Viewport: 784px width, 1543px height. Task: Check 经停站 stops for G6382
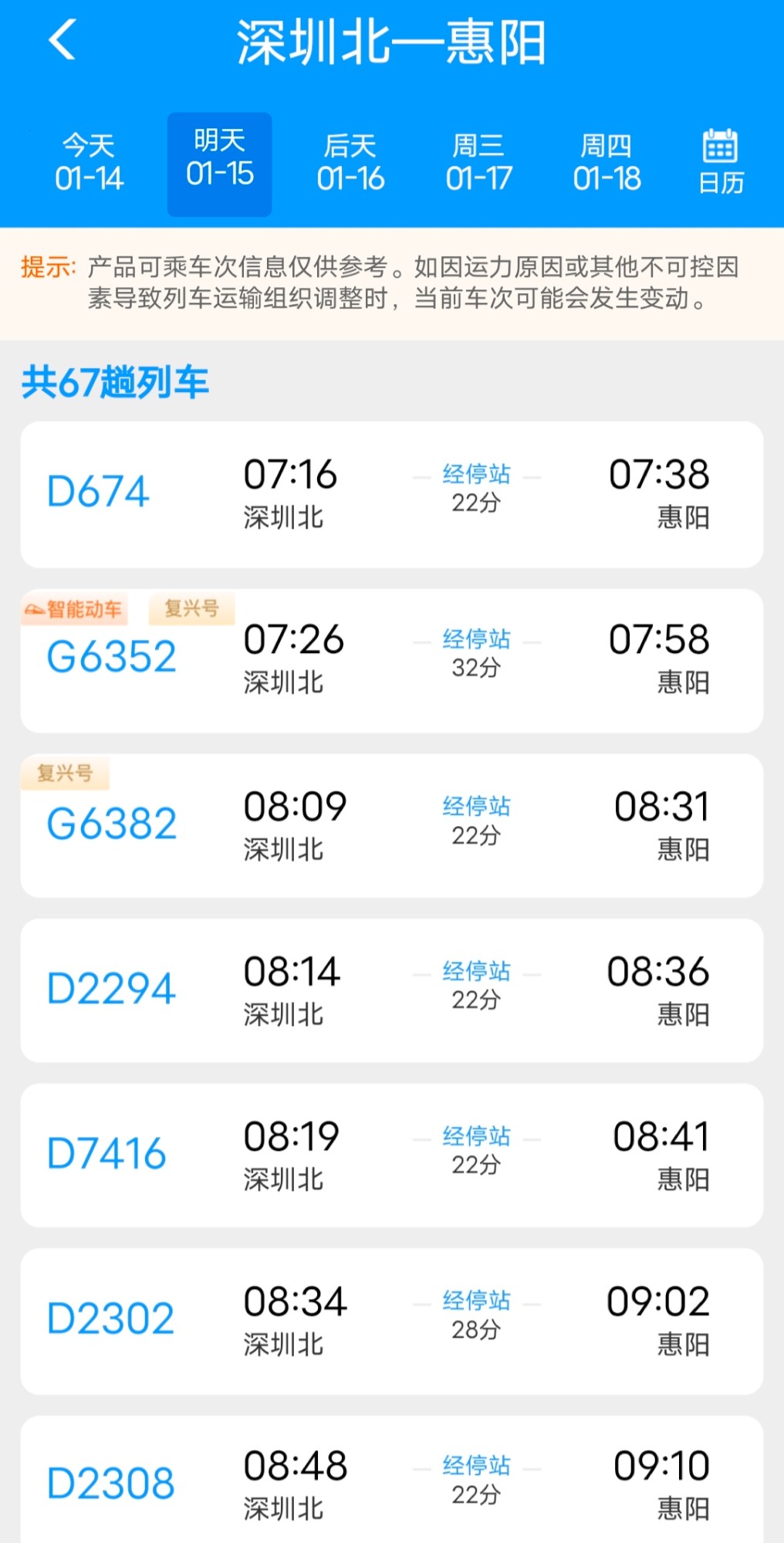pyautogui.click(x=476, y=807)
